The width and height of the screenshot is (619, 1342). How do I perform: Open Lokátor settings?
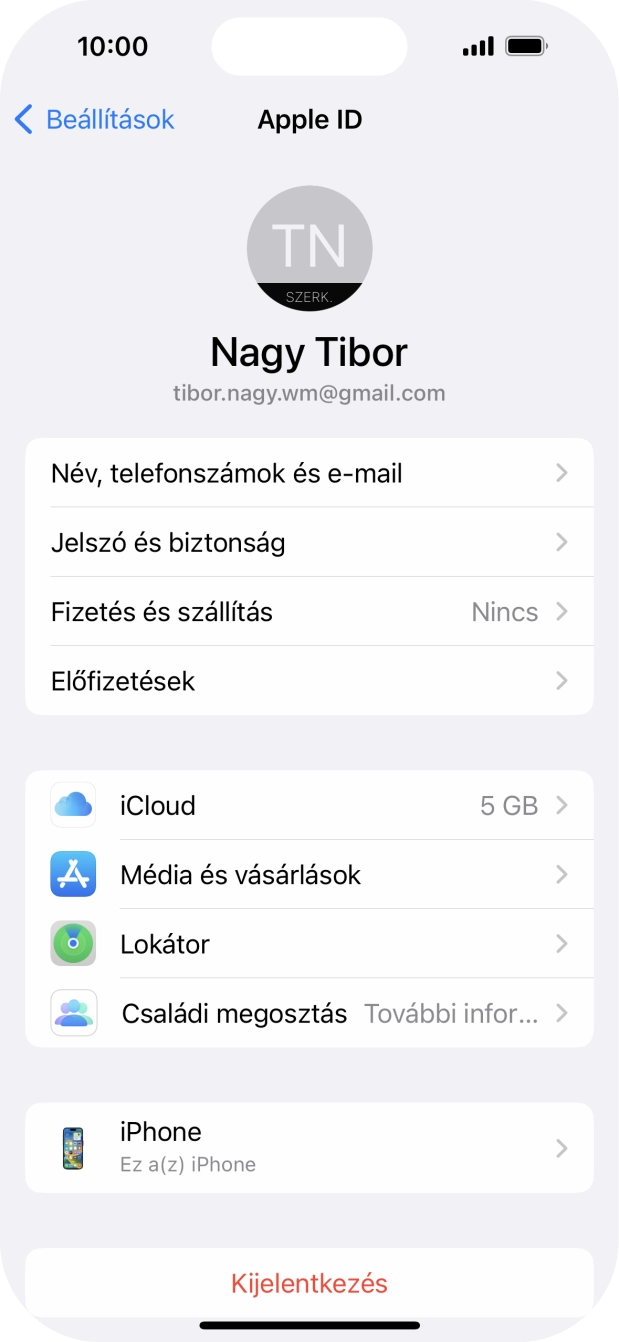click(309, 944)
